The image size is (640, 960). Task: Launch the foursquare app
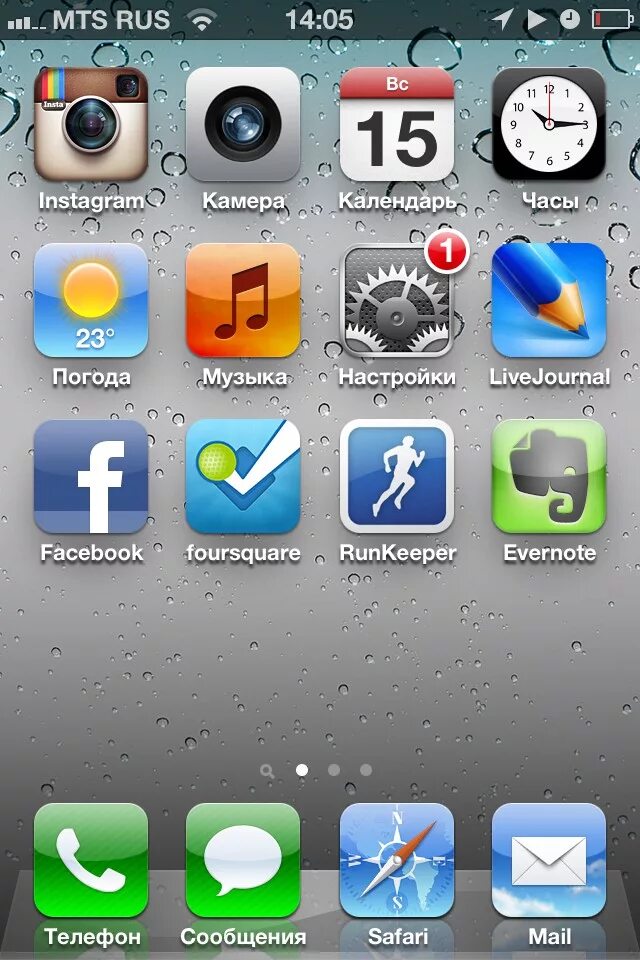point(243,476)
